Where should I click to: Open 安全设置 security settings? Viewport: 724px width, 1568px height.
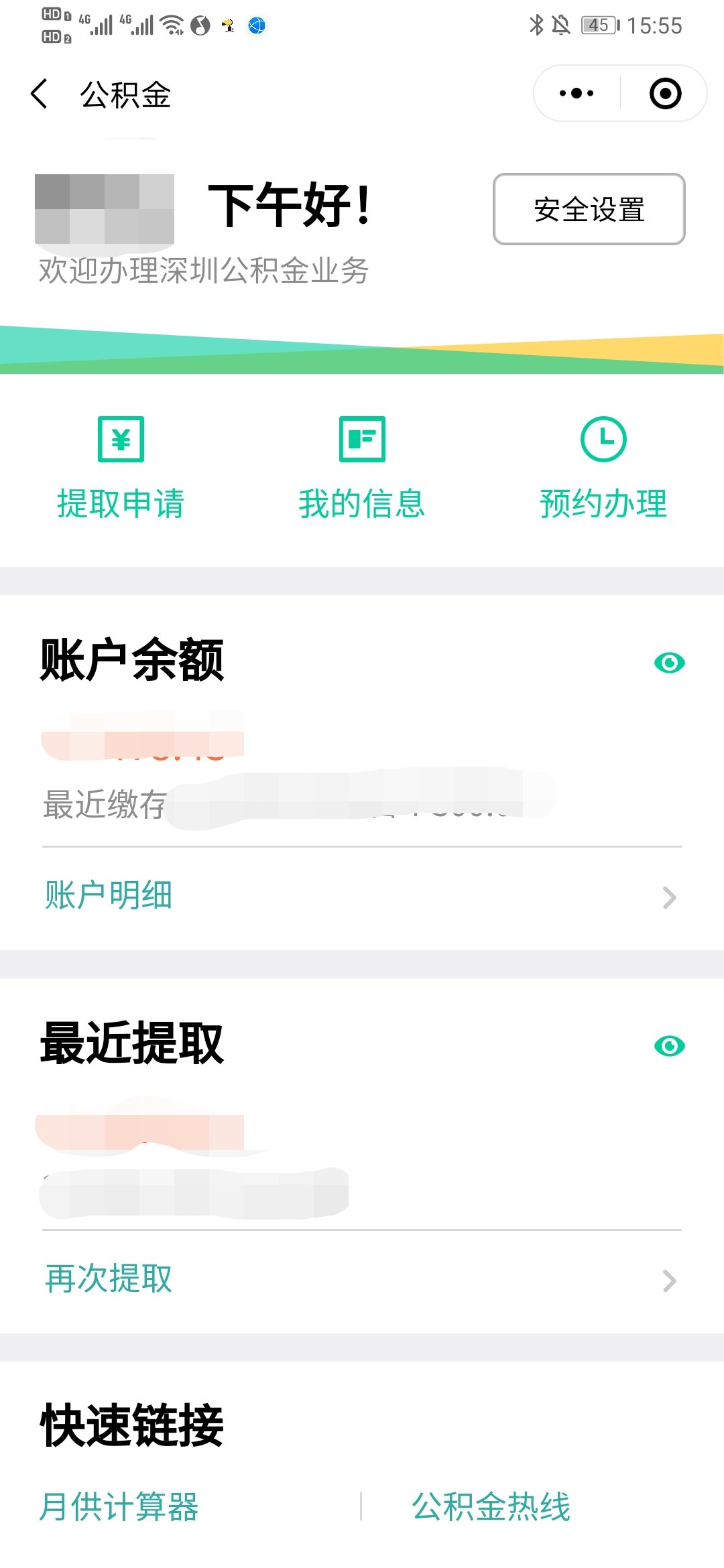[589, 209]
